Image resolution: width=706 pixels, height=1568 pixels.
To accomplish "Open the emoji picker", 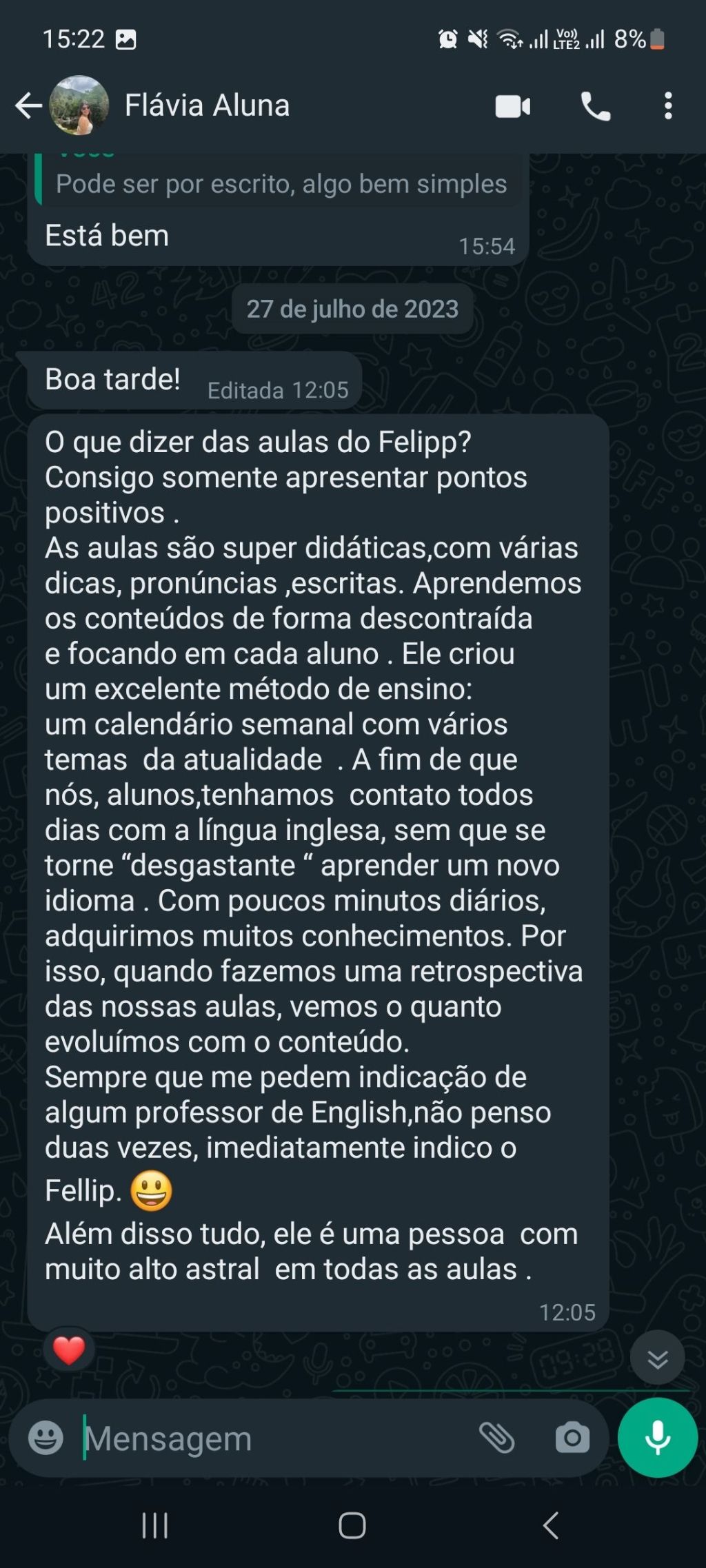I will pyautogui.click(x=46, y=1438).
